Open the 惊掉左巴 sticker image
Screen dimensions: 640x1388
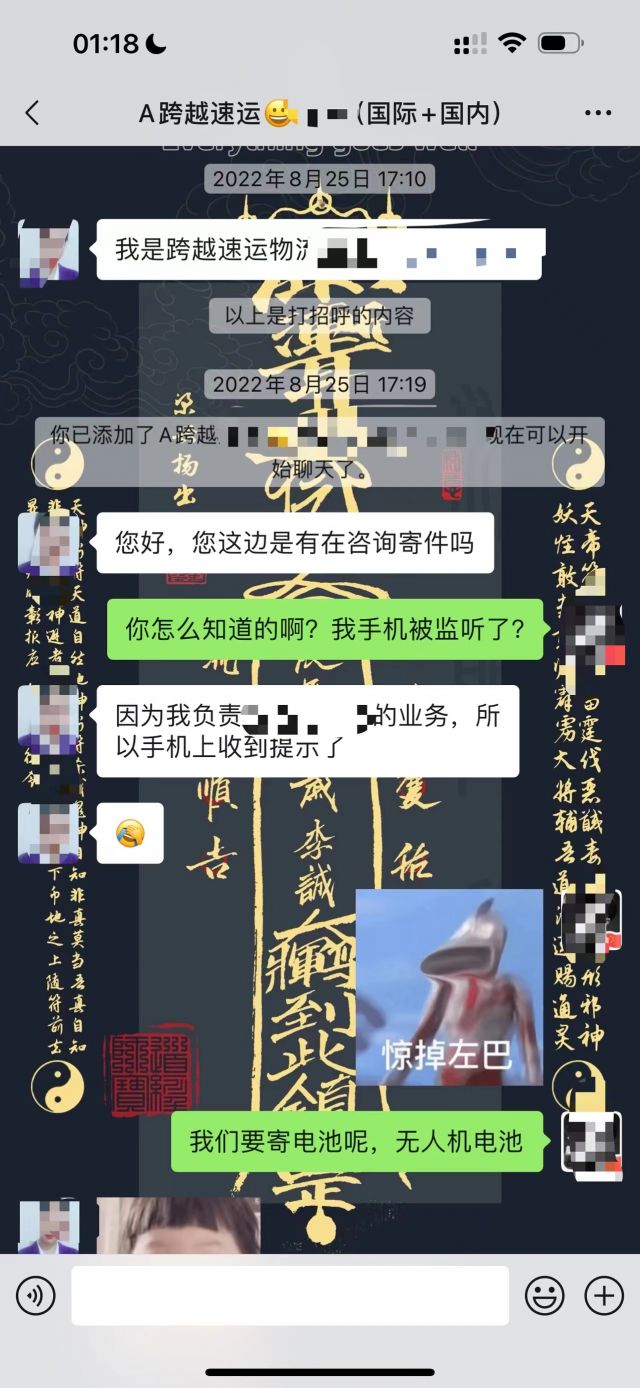(x=449, y=987)
